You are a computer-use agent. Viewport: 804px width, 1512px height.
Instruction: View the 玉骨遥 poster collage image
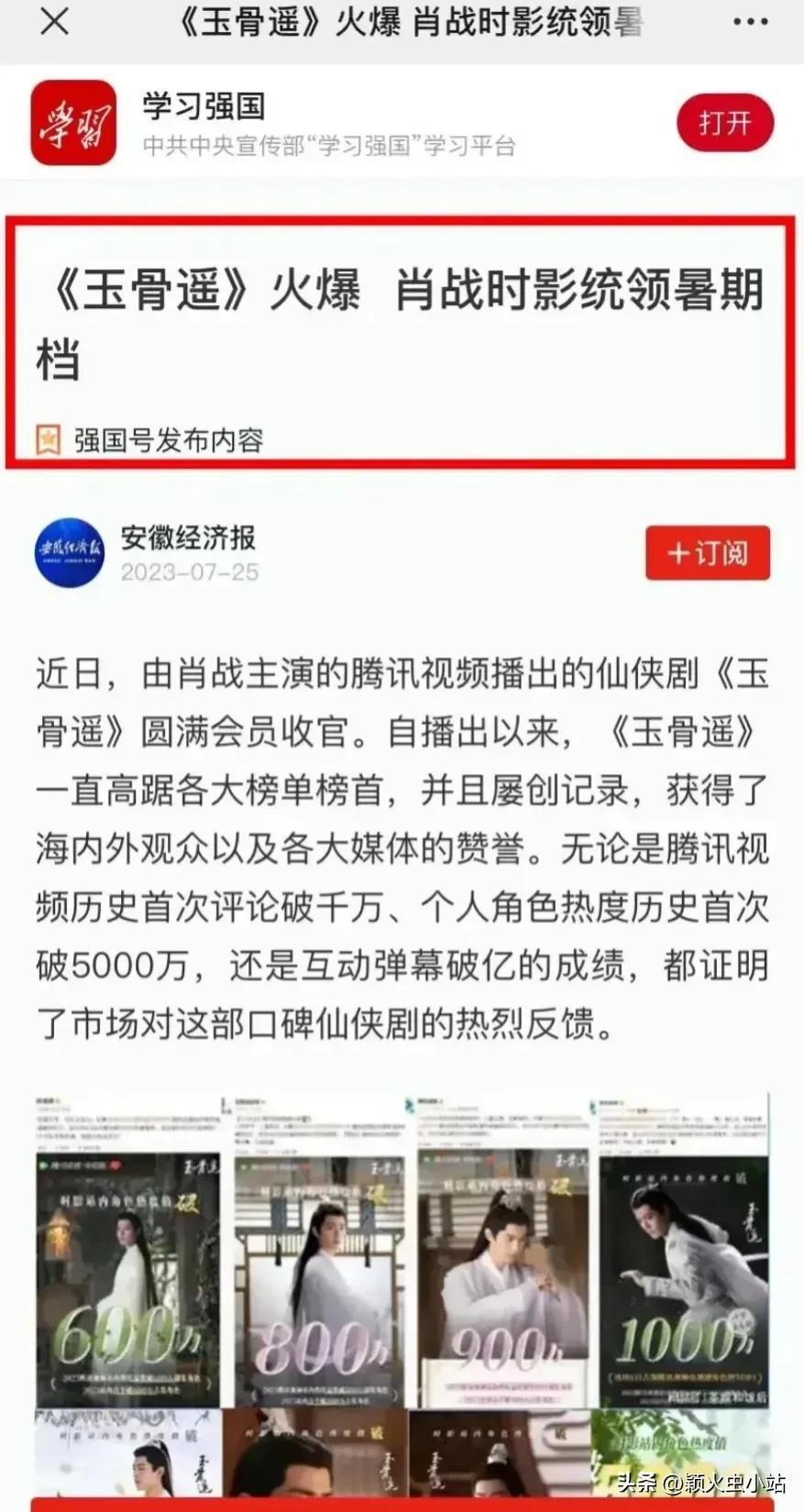tap(402, 1284)
